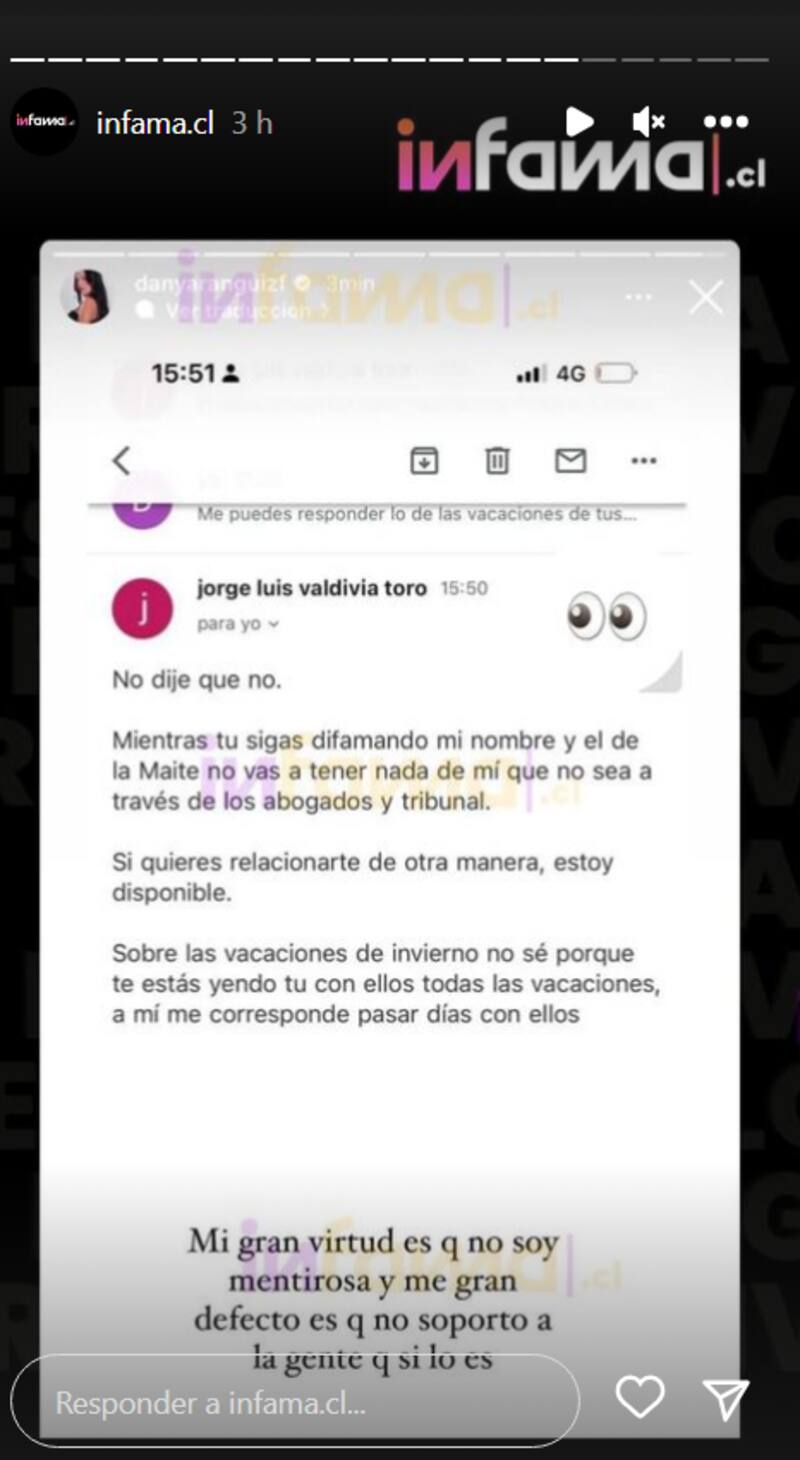Click the infama.cl profile picture
Viewport: 800px width, 1460px height.
pyautogui.click(x=45, y=120)
